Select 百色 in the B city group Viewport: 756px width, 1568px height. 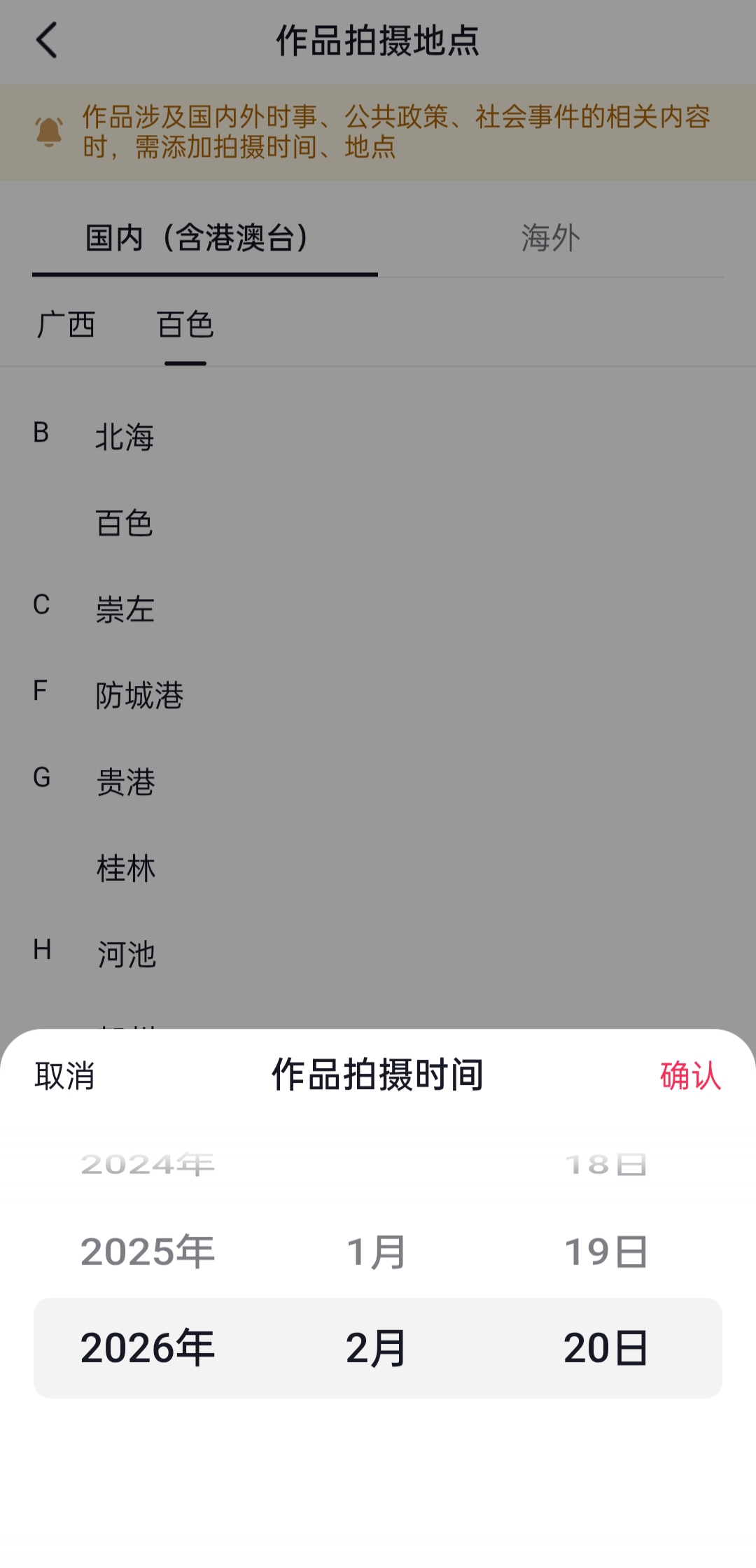tap(125, 523)
